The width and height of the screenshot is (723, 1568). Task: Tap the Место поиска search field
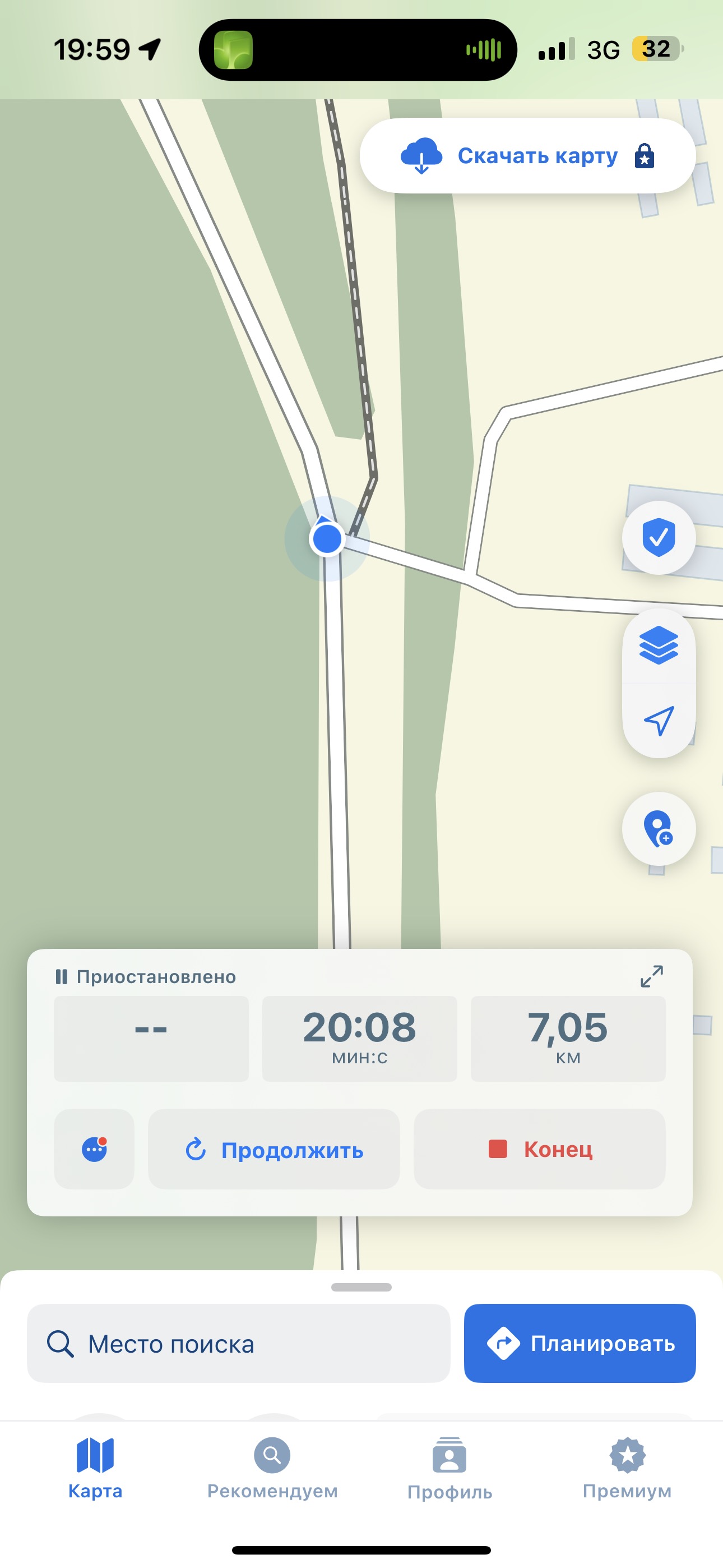click(239, 1343)
